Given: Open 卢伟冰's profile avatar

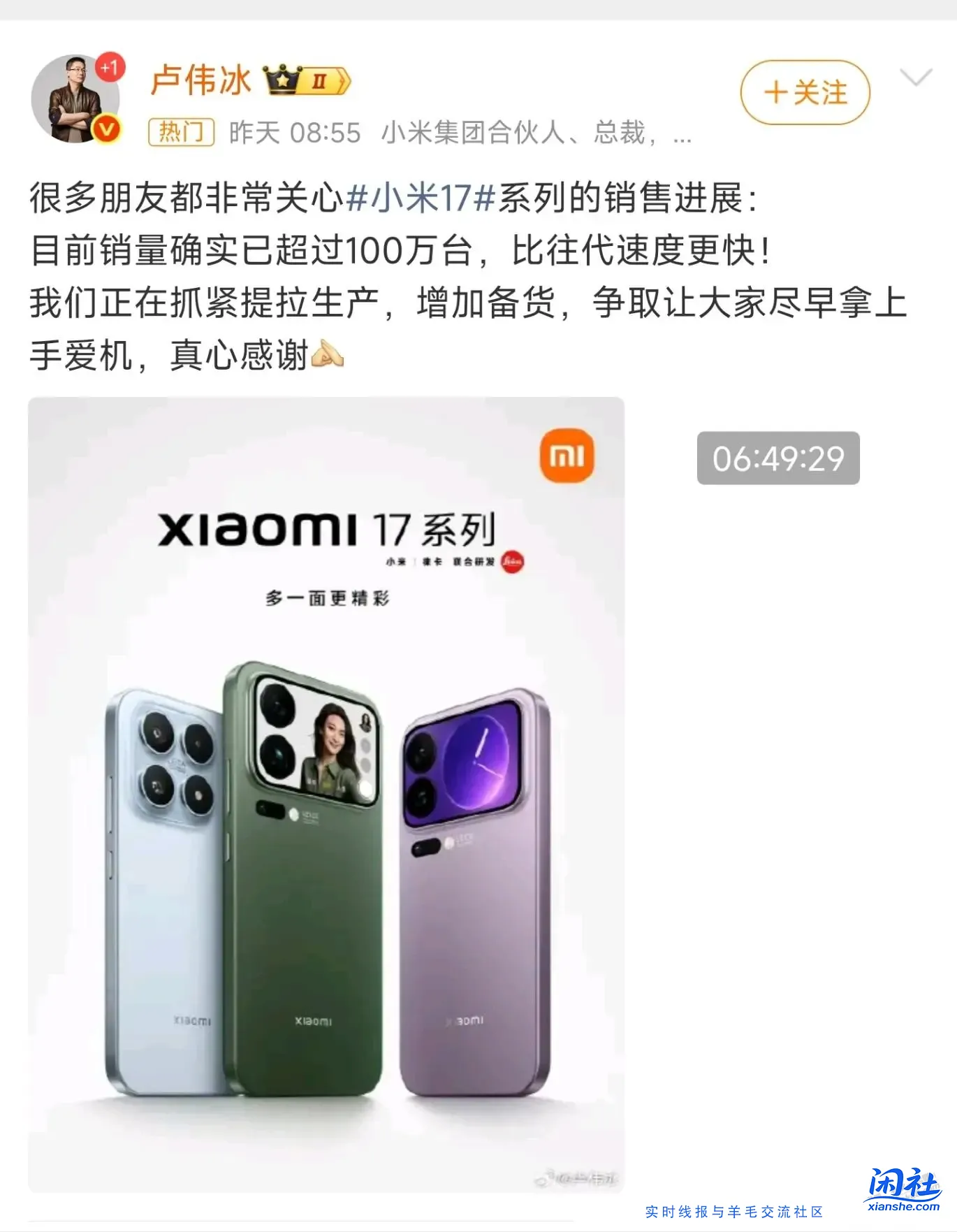Looking at the screenshot, I should (x=75, y=99).
